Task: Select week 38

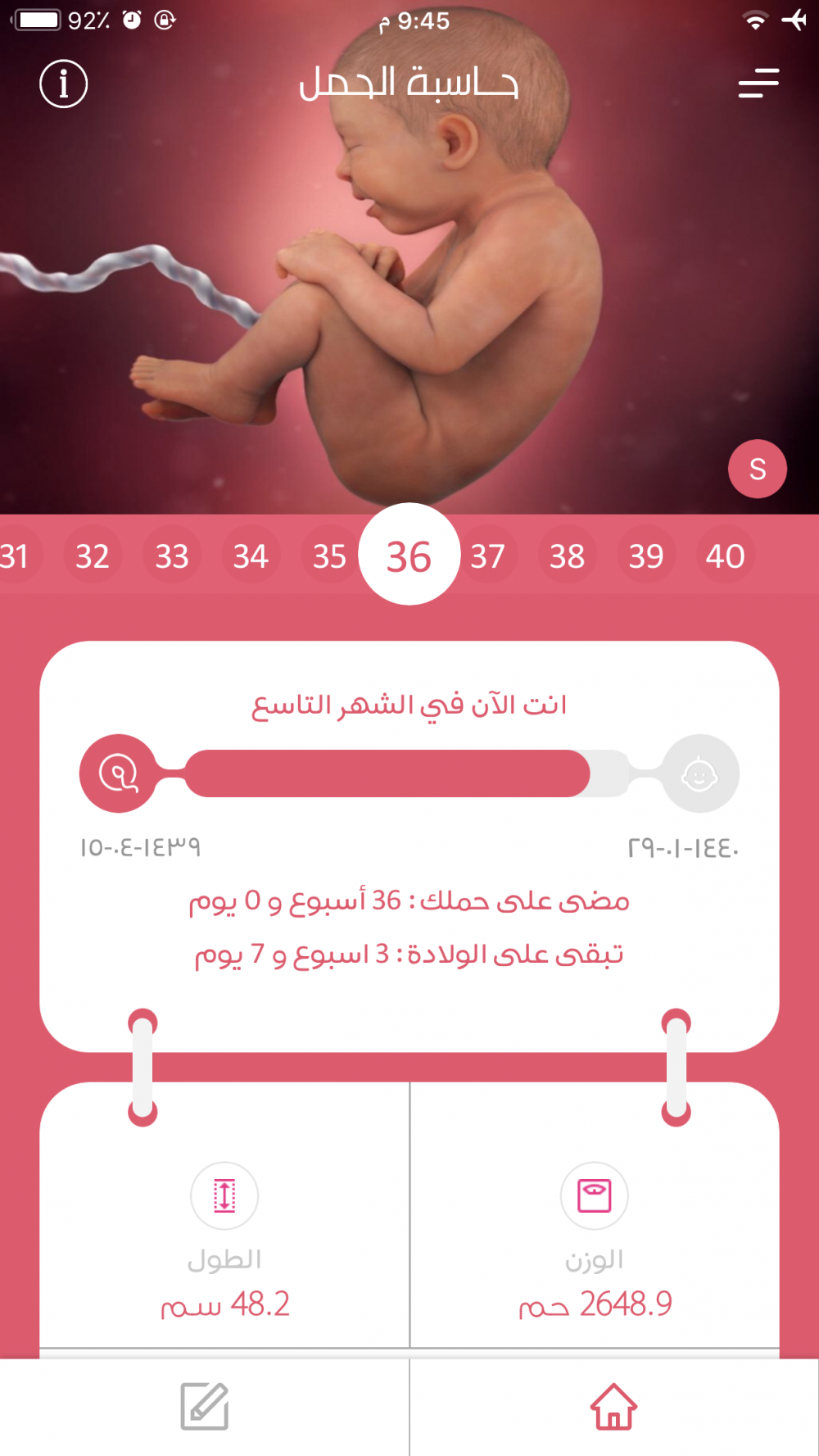Action: pos(567,556)
